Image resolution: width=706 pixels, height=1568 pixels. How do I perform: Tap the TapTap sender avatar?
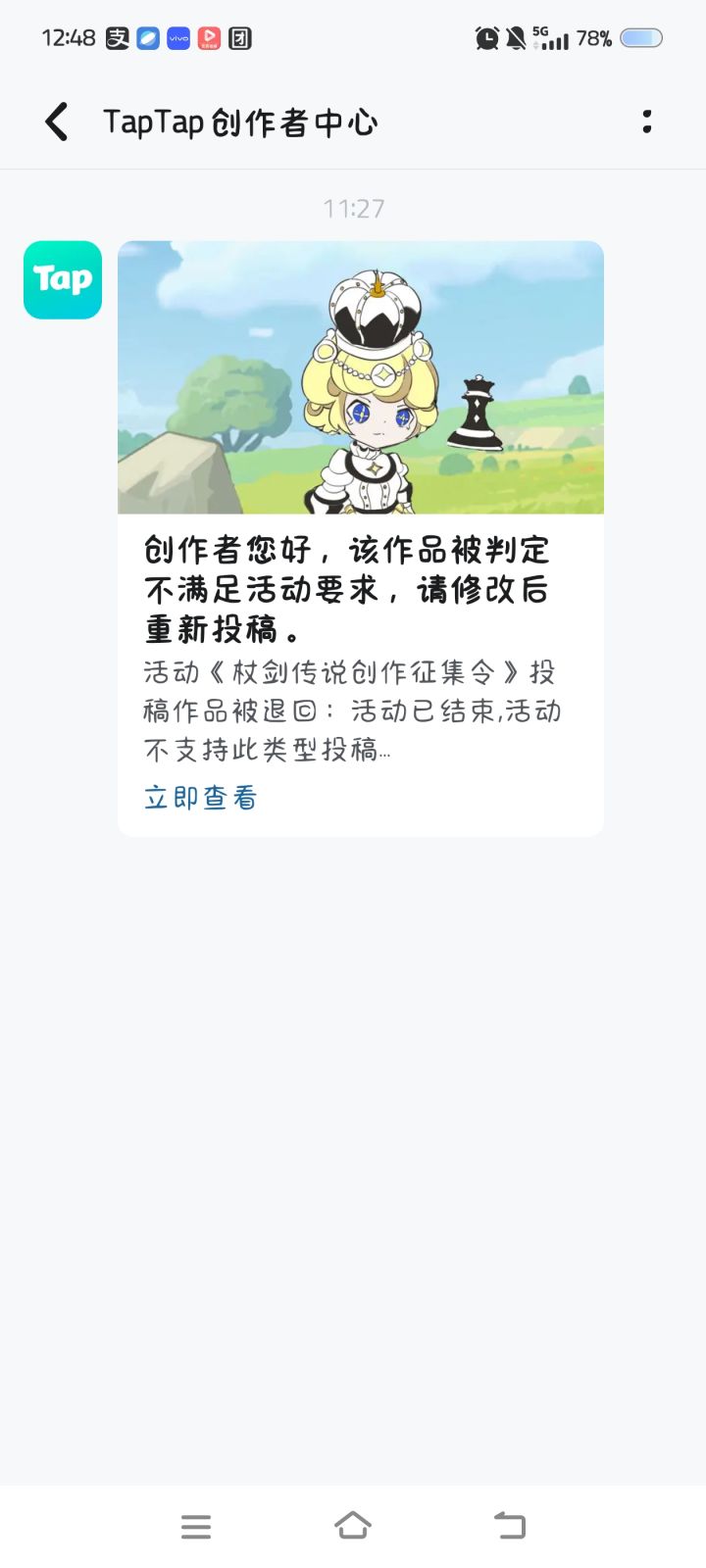point(63,280)
